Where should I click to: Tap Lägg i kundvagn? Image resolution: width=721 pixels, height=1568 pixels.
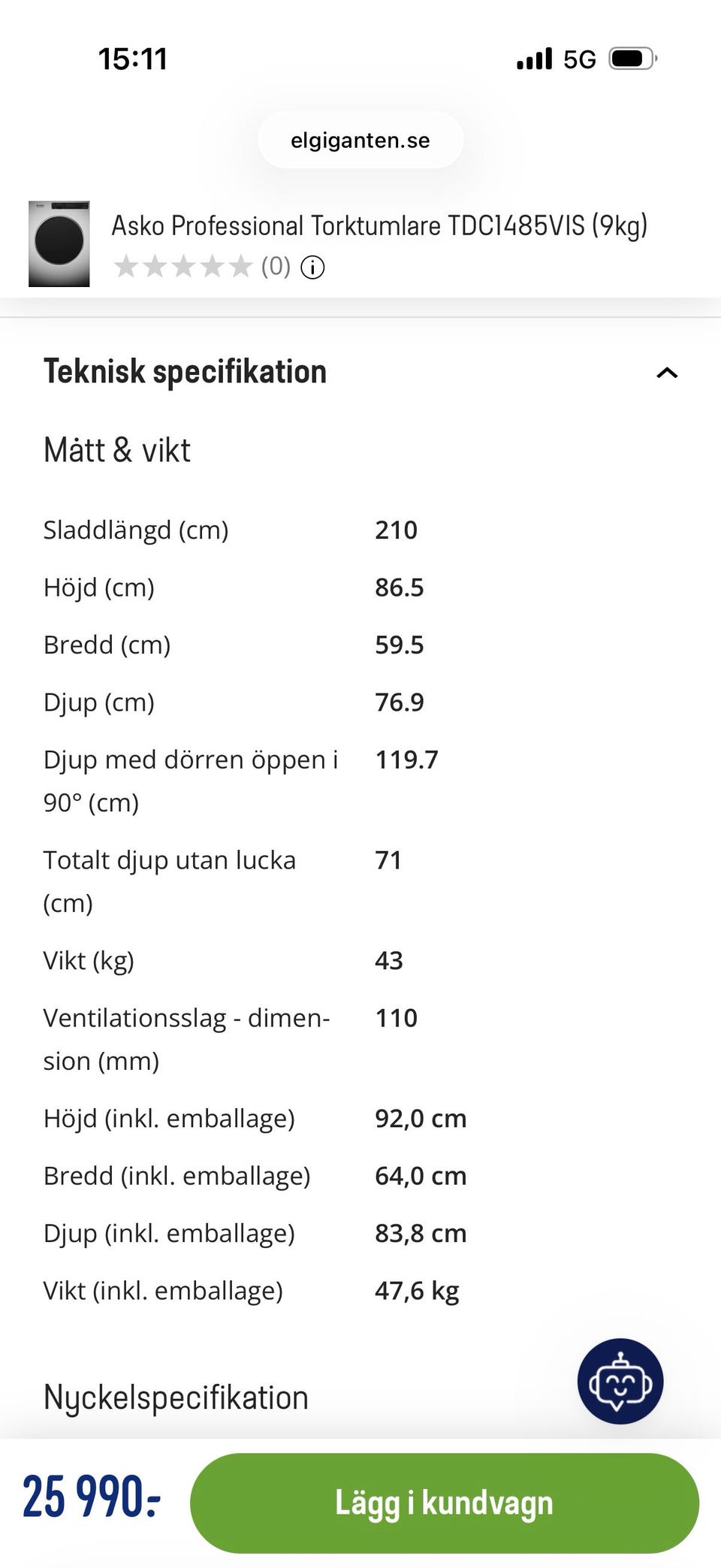pos(445,1503)
